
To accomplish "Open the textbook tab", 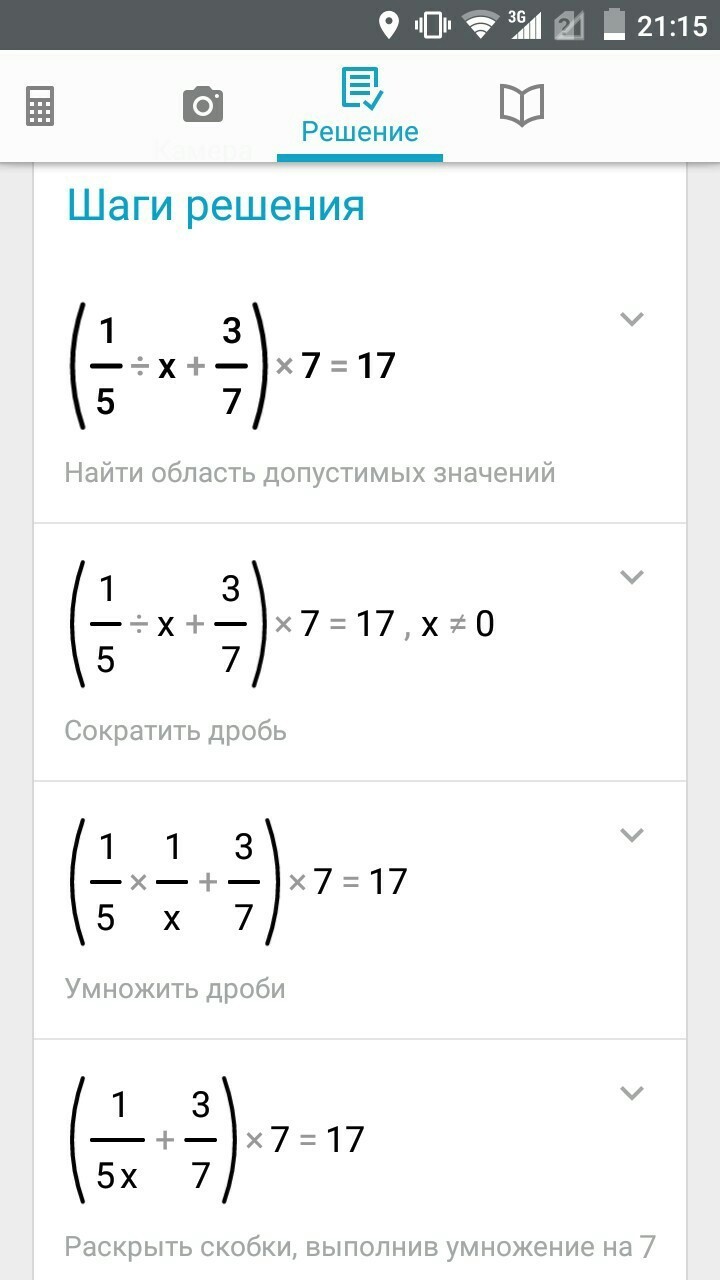I will click(x=521, y=105).
